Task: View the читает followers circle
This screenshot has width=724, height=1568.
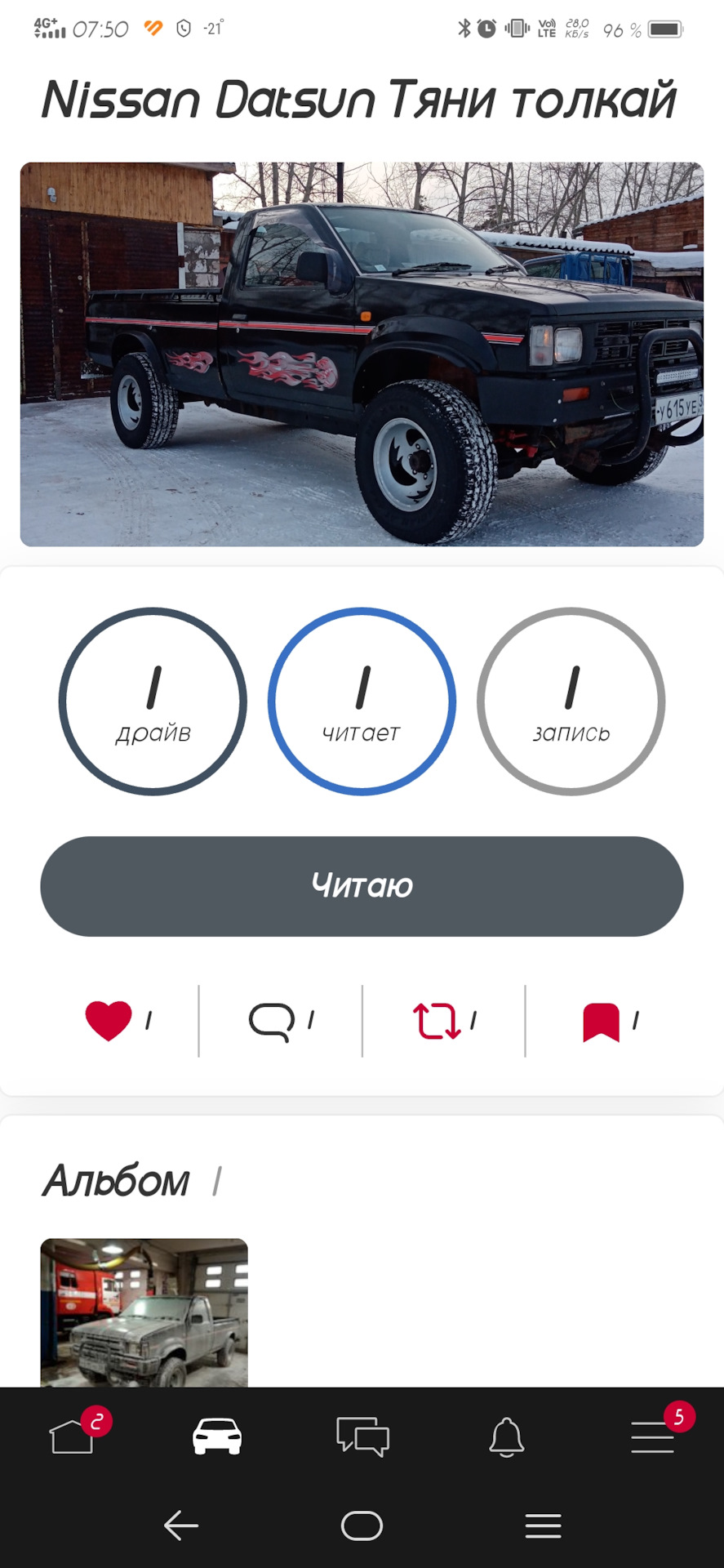Action: (x=362, y=702)
